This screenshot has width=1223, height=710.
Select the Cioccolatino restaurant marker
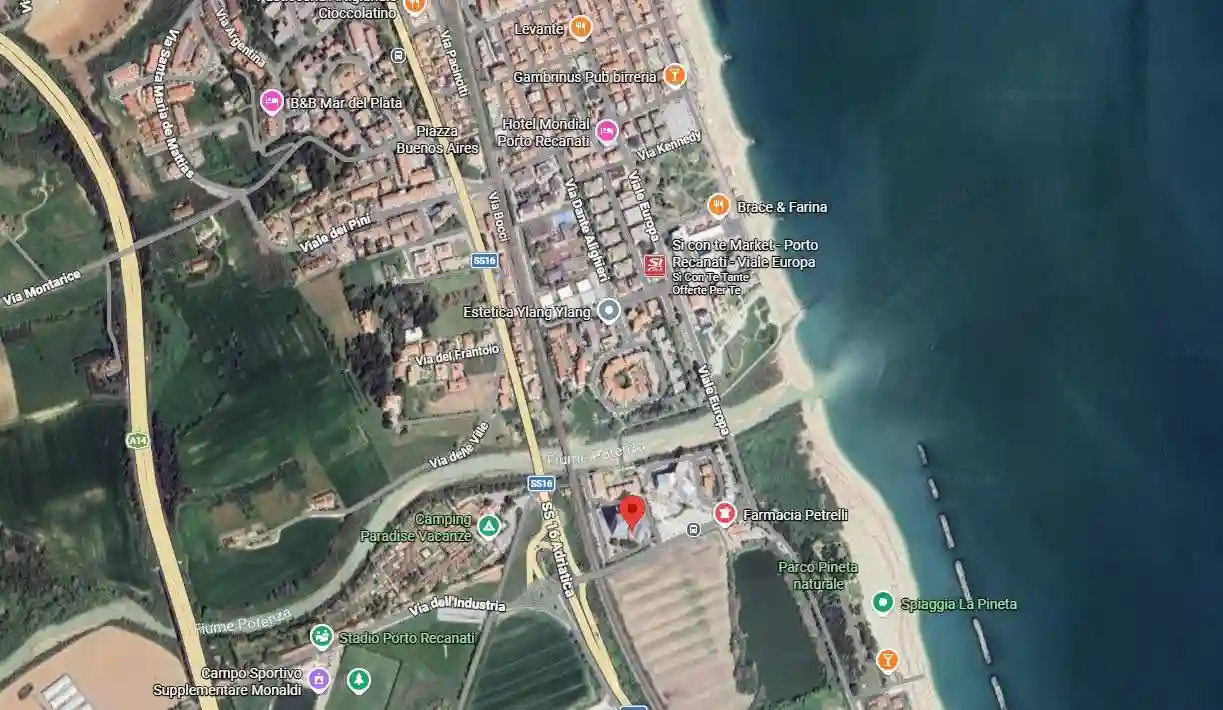(415, 6)
